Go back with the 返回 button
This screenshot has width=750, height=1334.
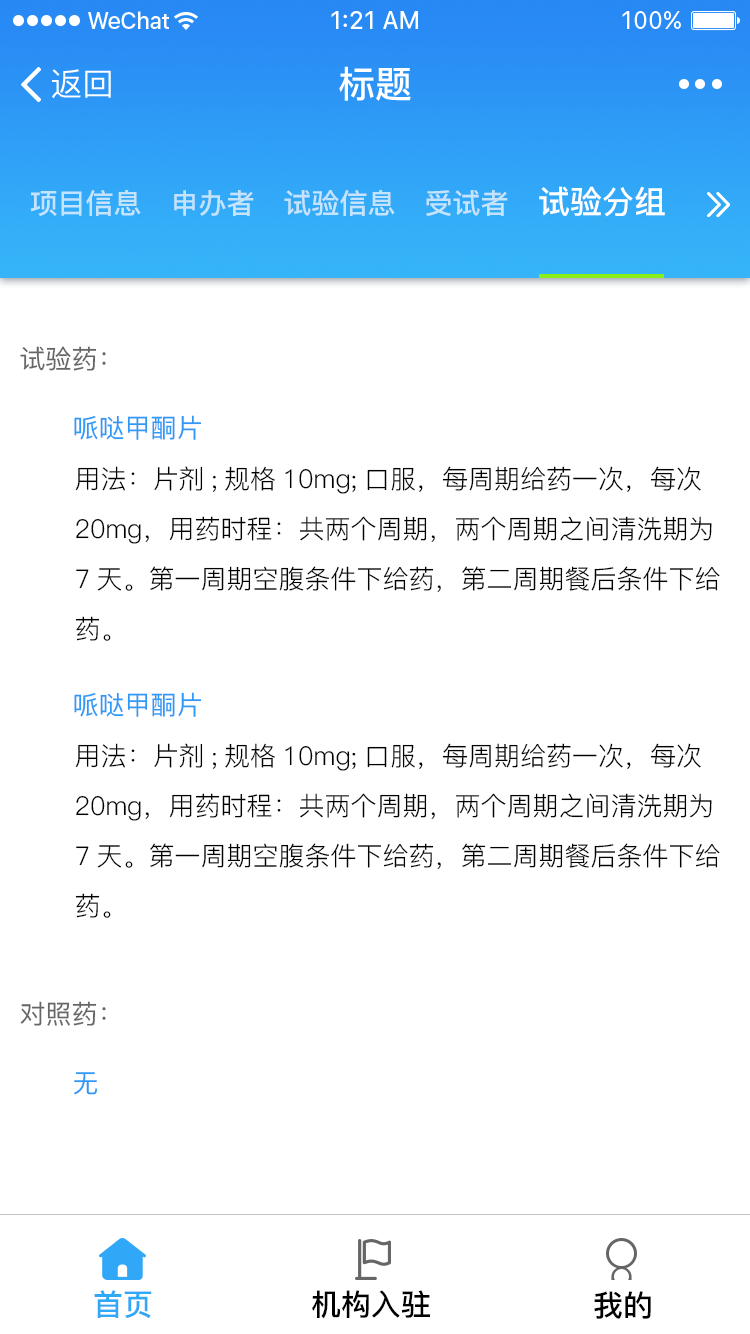coord(66,85)
